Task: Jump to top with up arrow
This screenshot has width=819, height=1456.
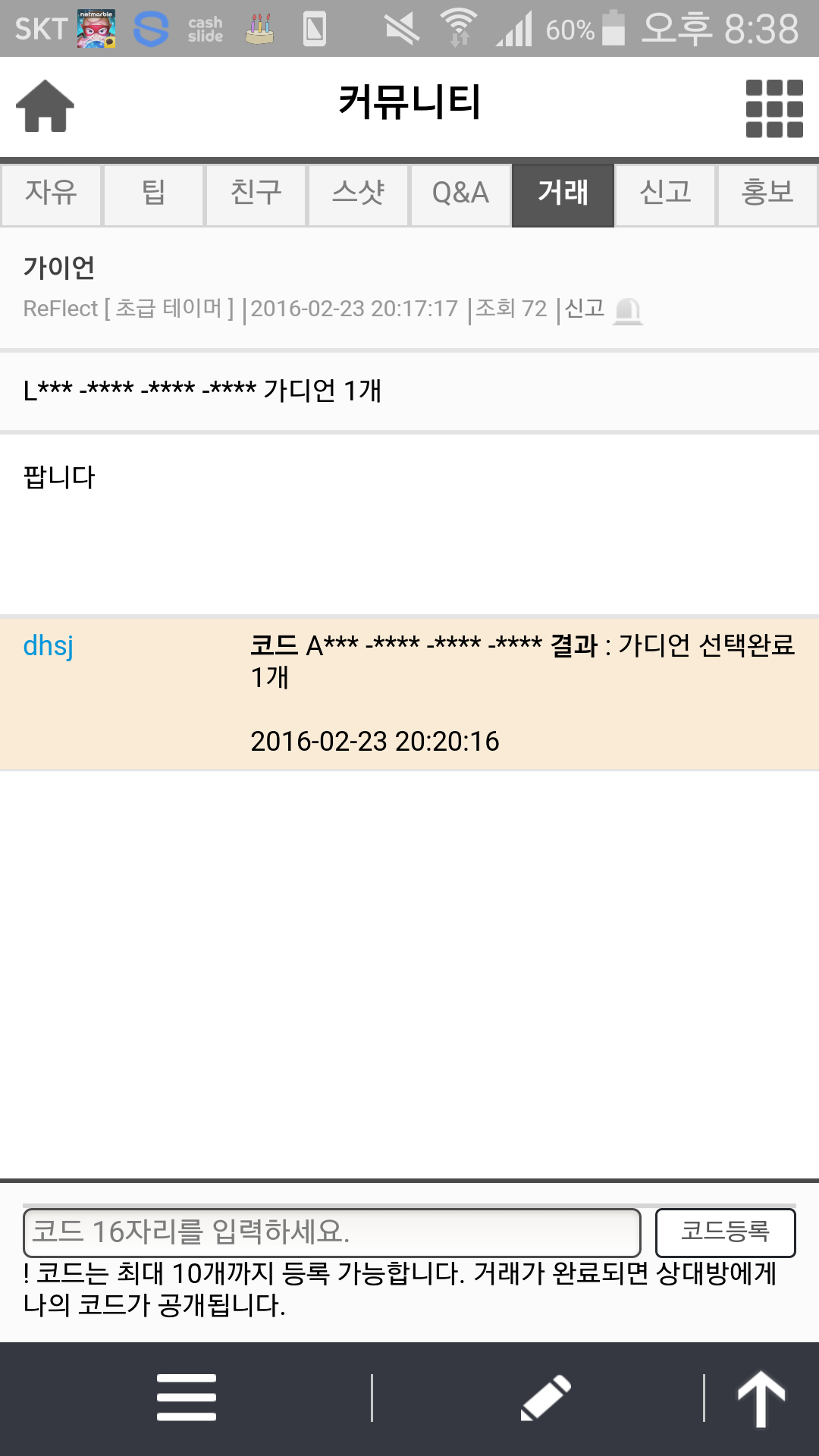Action: coord(761,1398)
